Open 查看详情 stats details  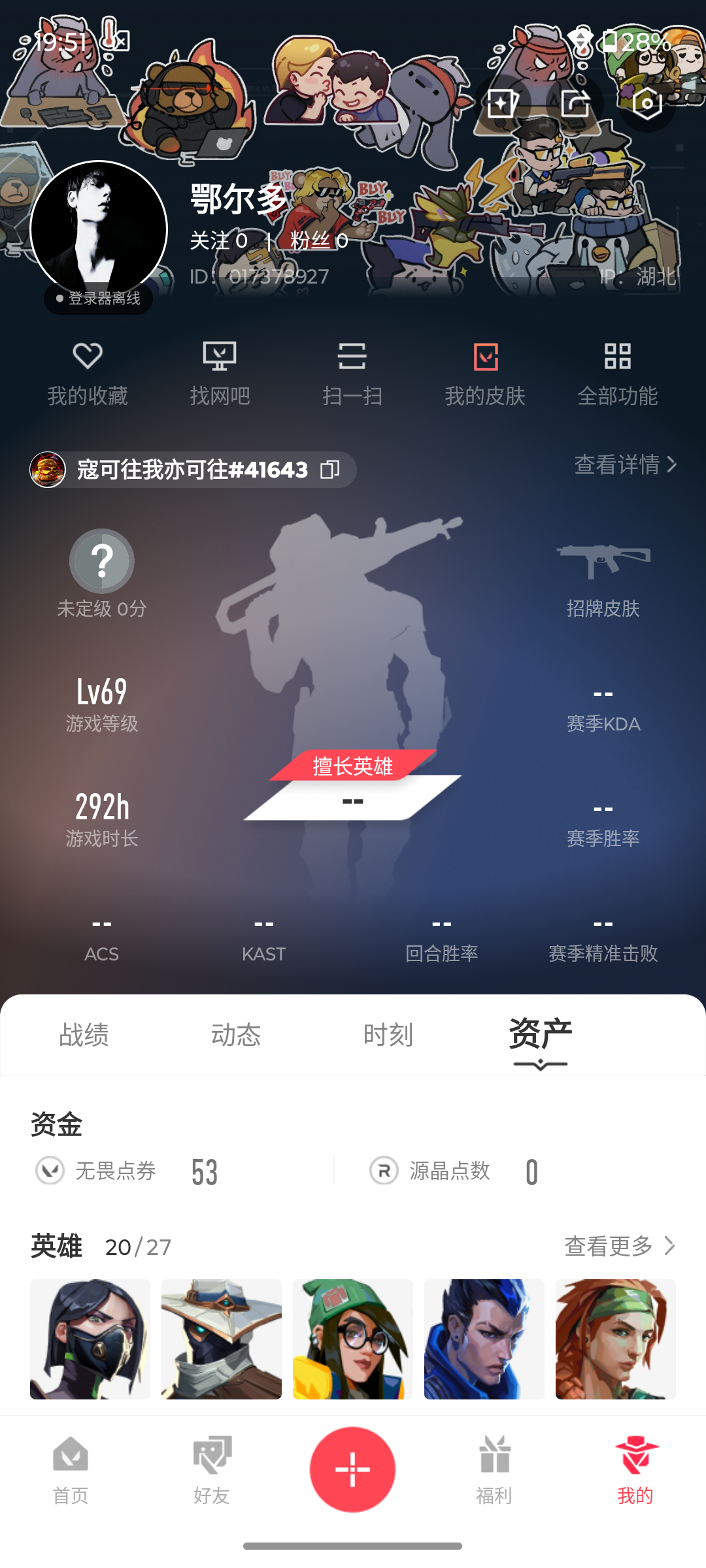pyautogui.click(x=626, y=465)
